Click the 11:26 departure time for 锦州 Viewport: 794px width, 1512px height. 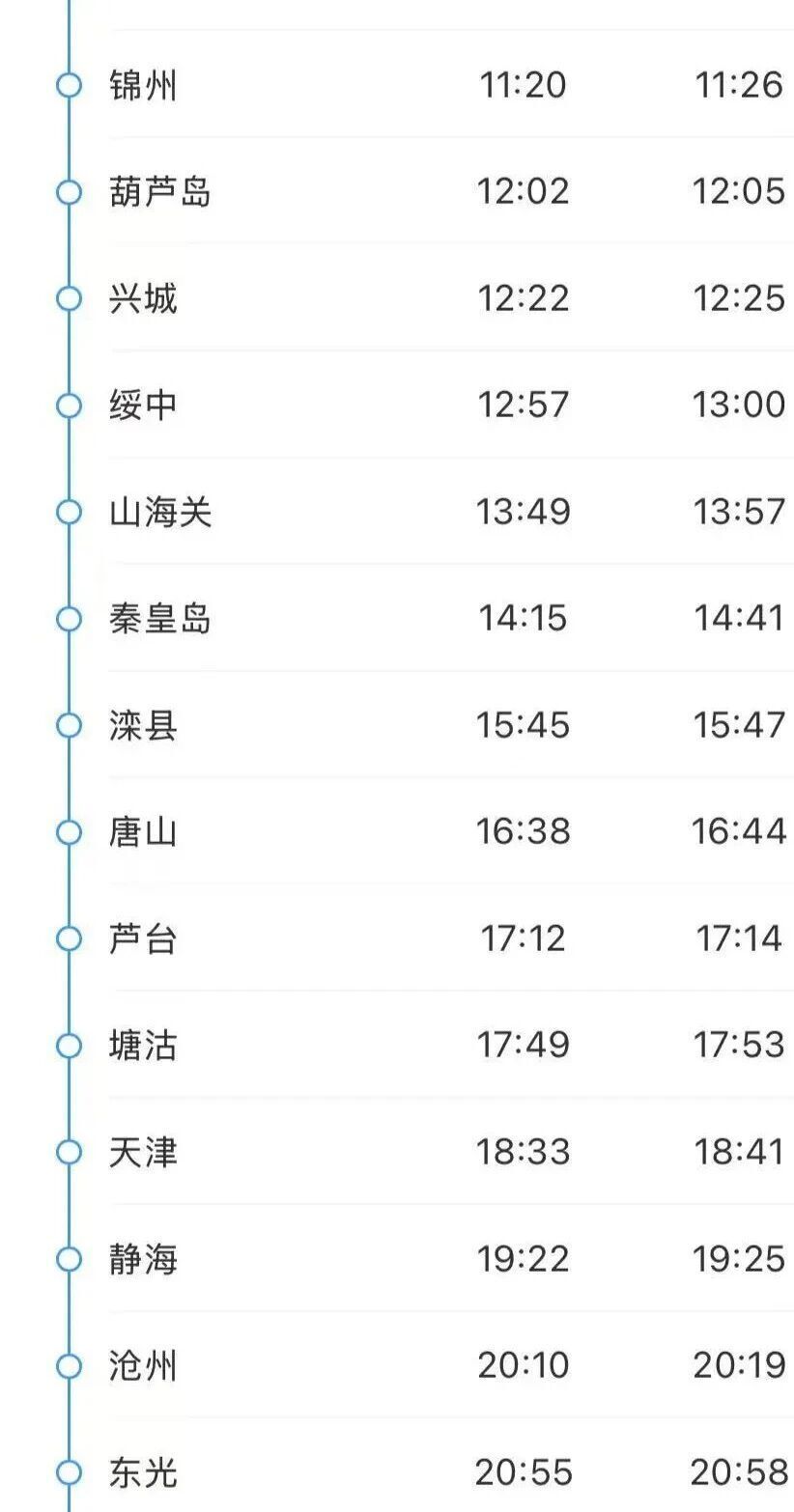738,86
